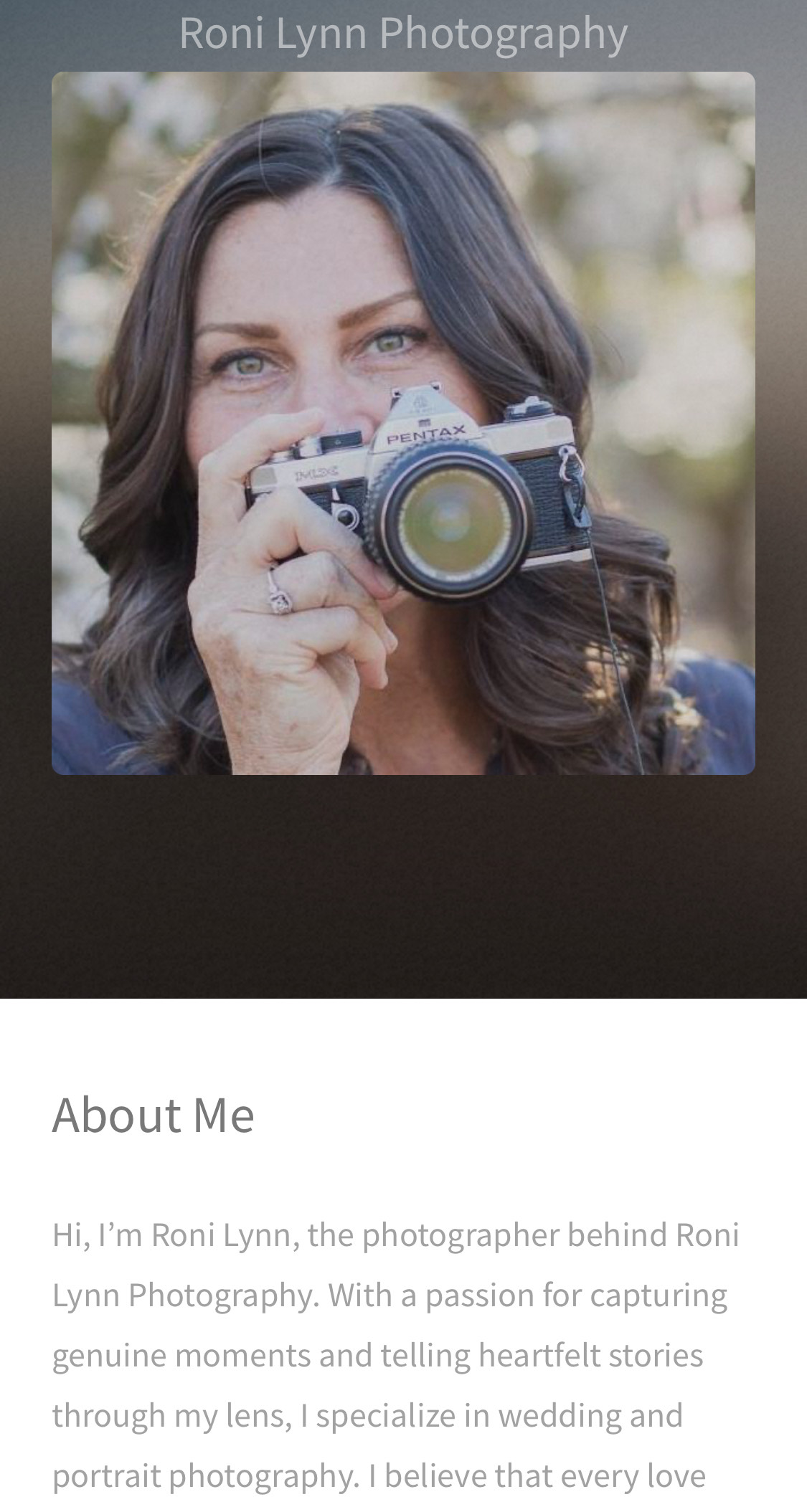807x1512 pixels.
Task: Open the Roni Lynn Photography site title
Action: point(403,34)
